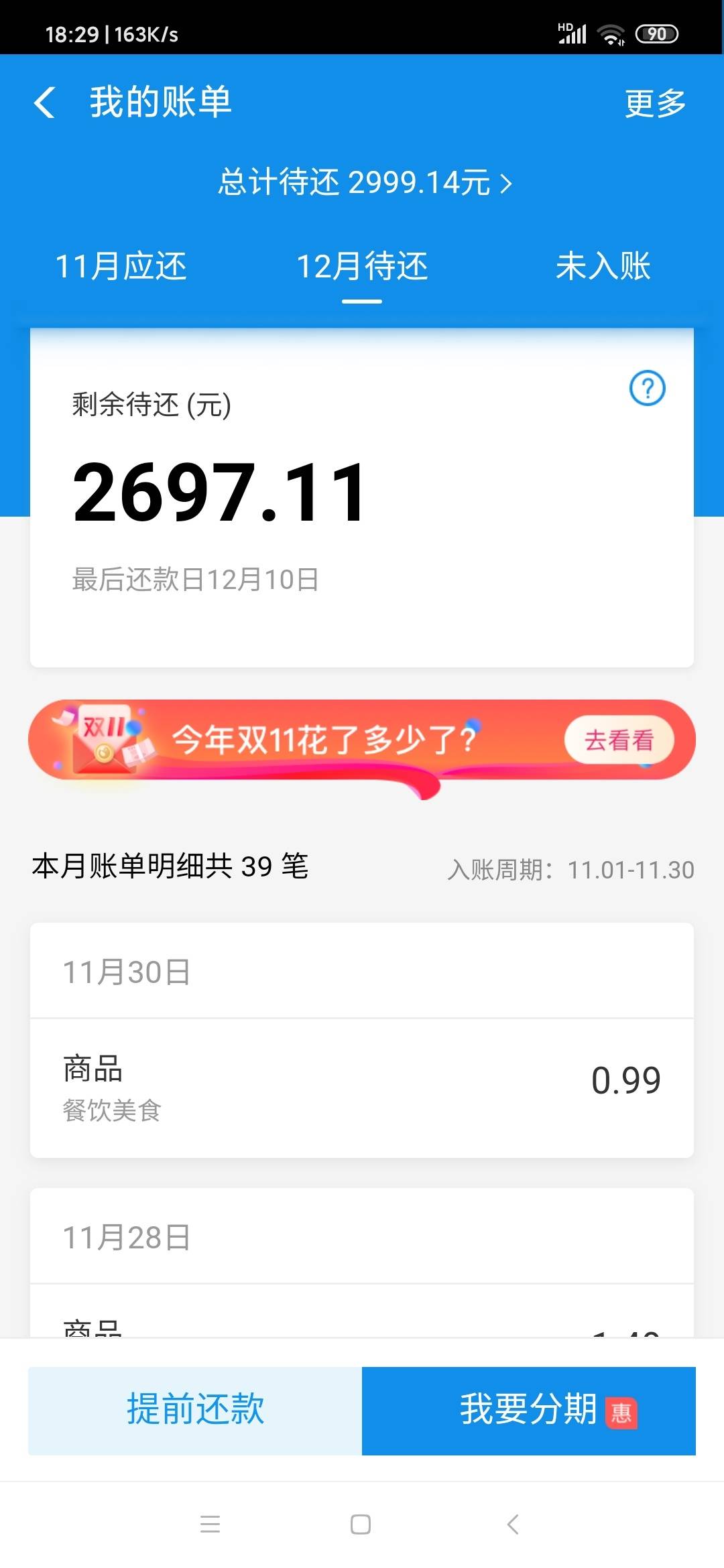Switch to 11月应还 tab
The width and height of the screenshot is (724, 1568).
point(121,266)
